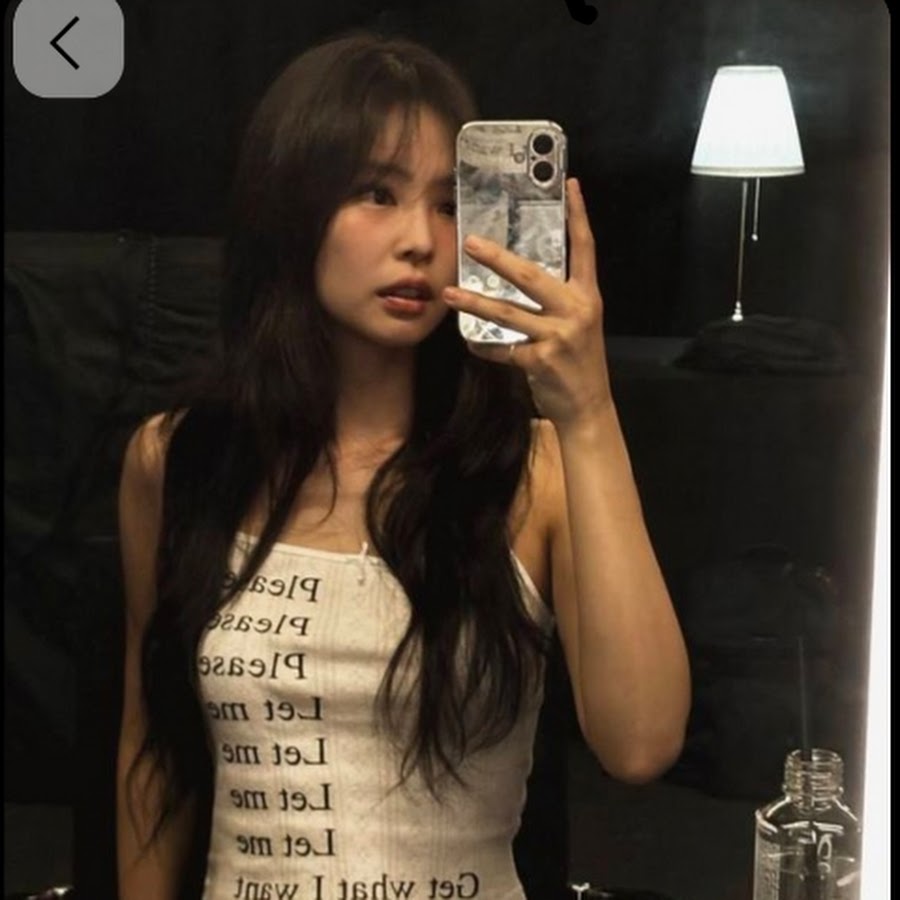900x900 pixels.
Task: Tap the back arrow to leave photo
Action: pyautogui.click(x=67, y=45)
